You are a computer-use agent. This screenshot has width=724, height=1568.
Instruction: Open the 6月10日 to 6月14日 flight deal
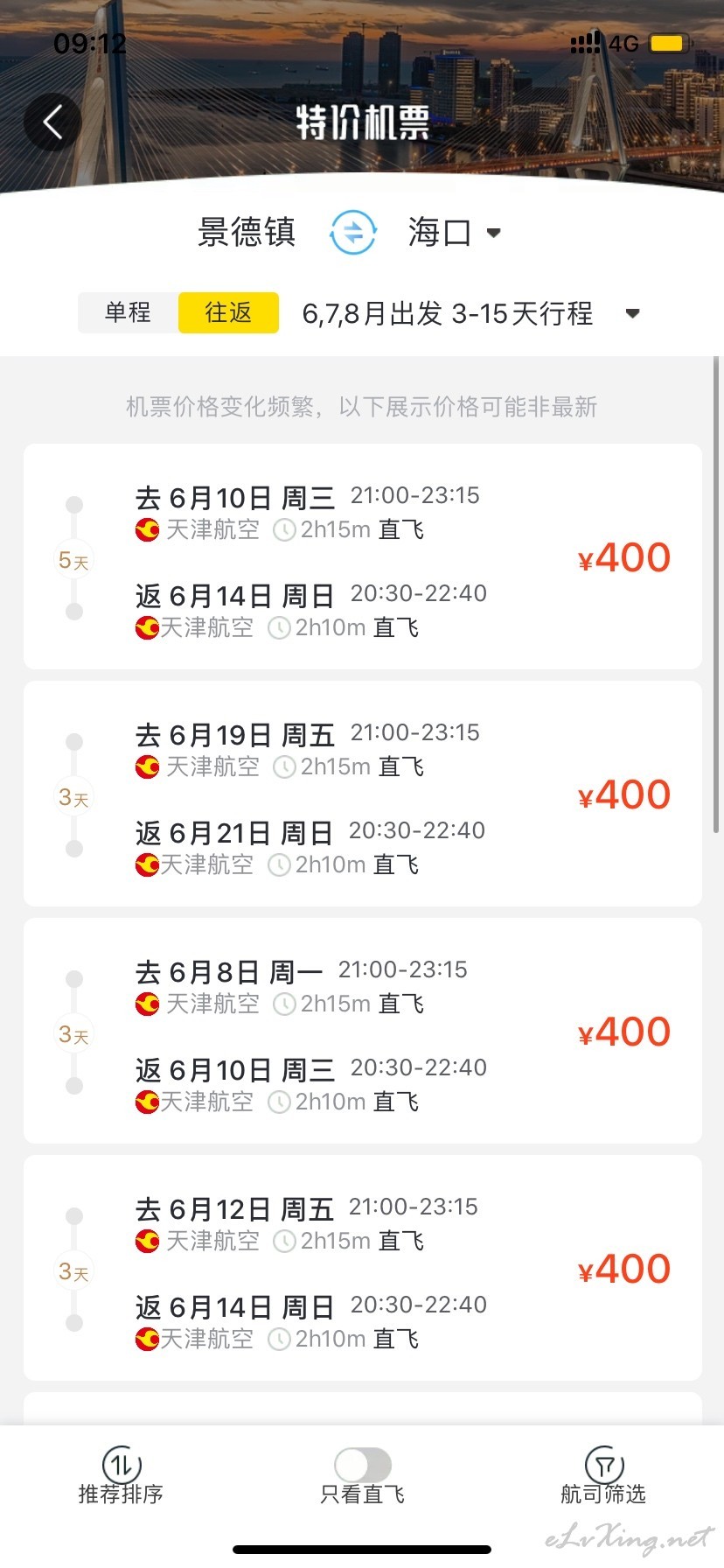(362, 556)
